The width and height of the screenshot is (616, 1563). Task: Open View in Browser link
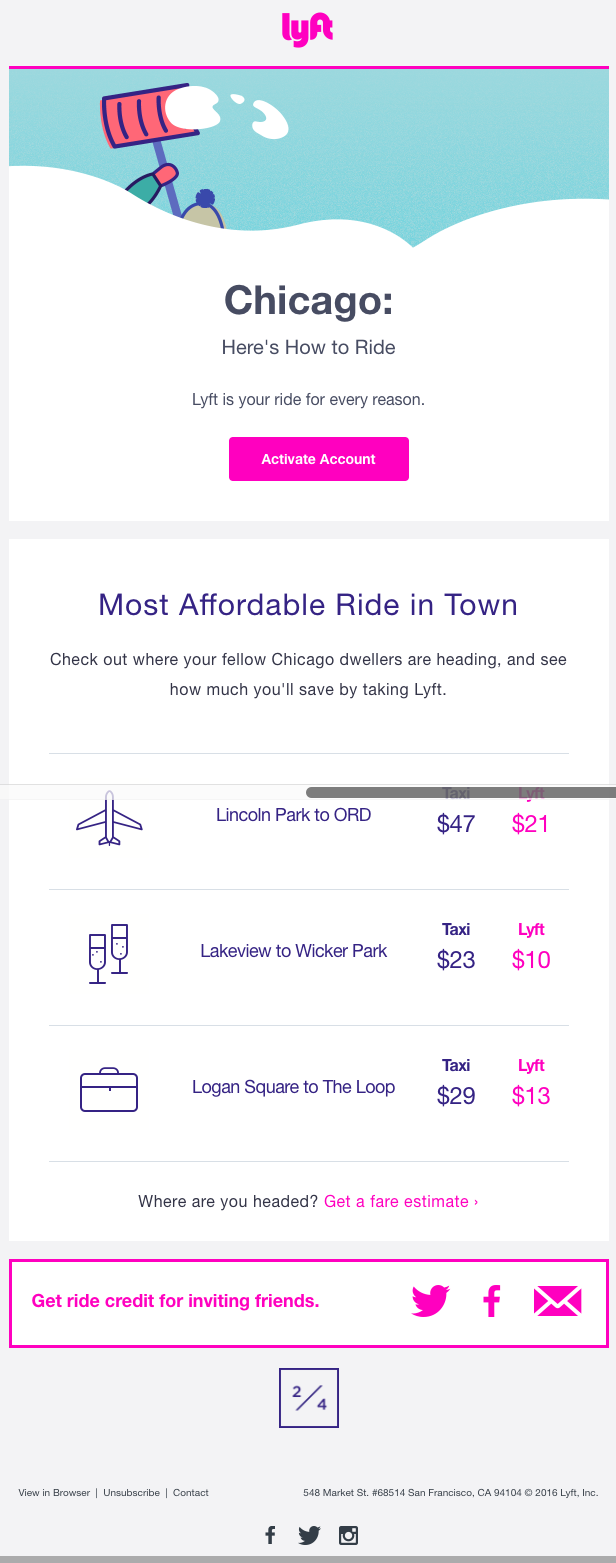(54, 1493)
